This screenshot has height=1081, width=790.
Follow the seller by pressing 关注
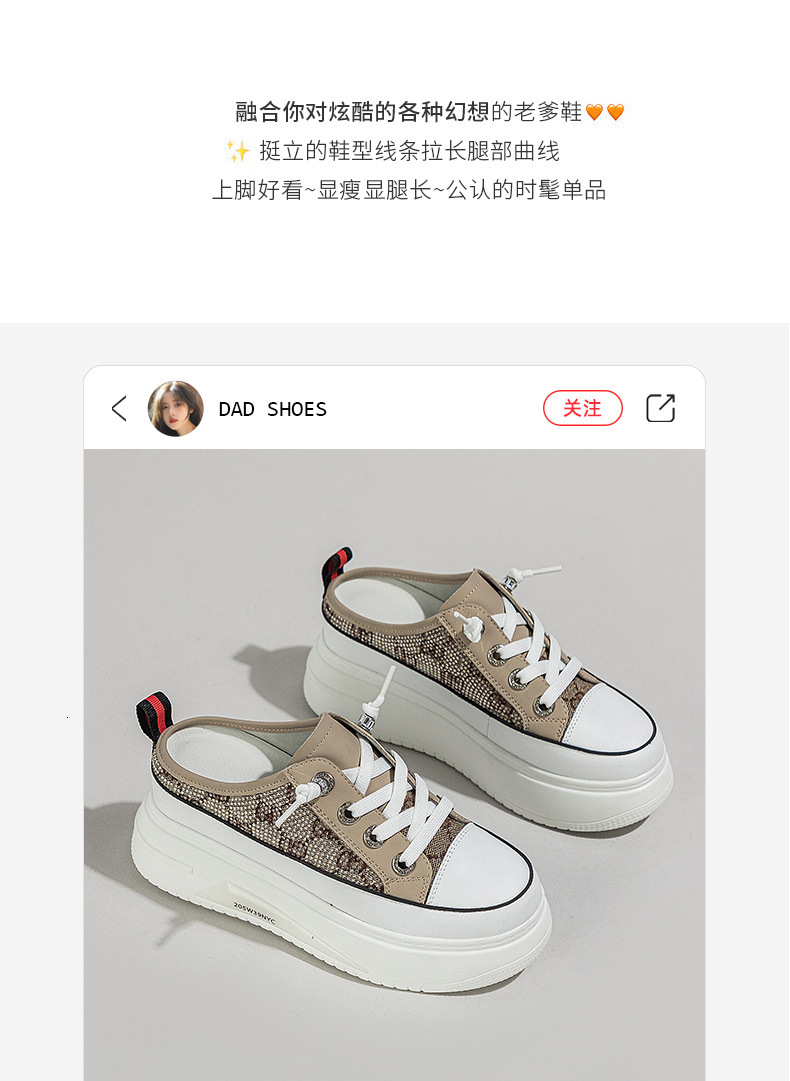coord(583,408)
